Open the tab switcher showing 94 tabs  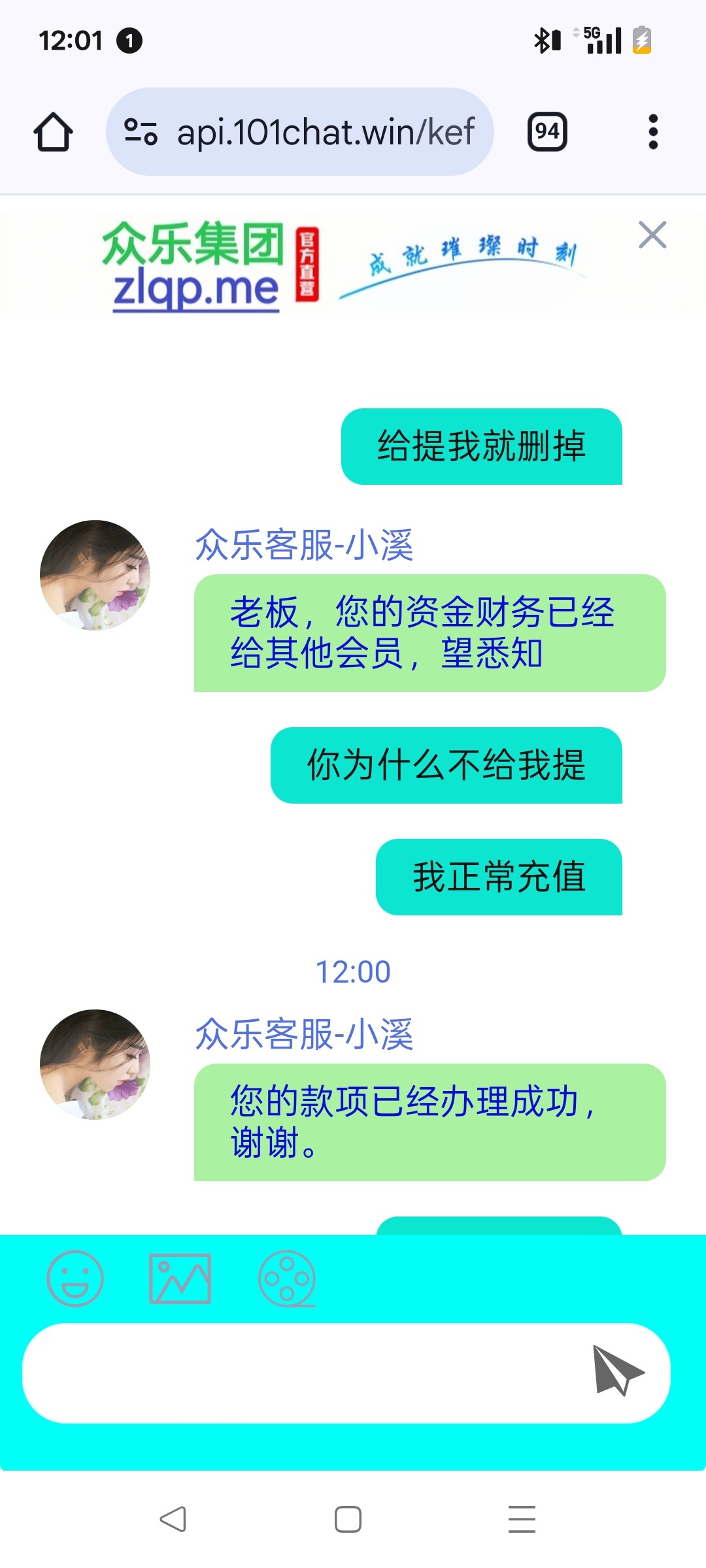547,132
